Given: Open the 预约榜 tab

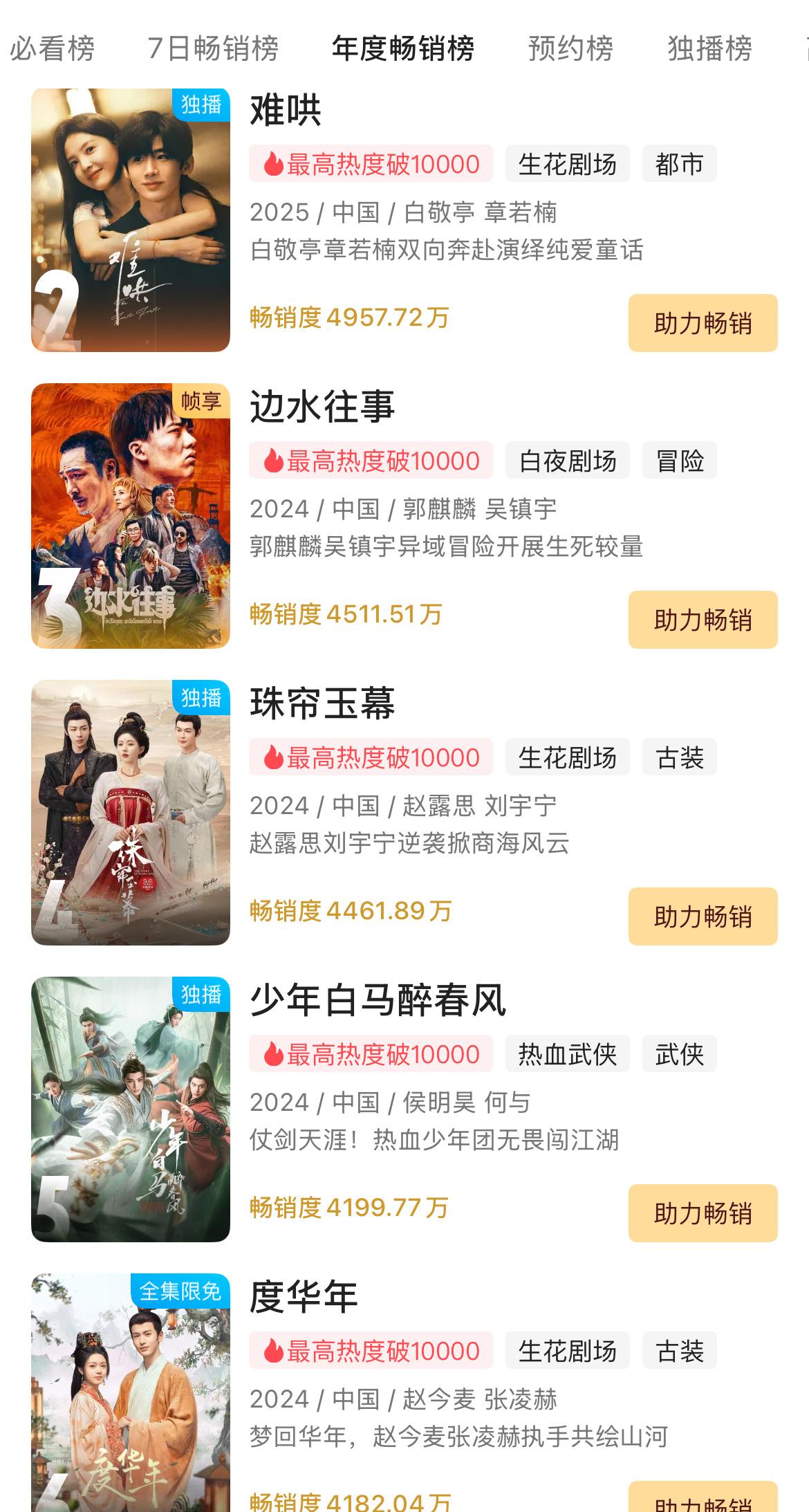Looking at the screenshot, I should click(x=570, y=48).
